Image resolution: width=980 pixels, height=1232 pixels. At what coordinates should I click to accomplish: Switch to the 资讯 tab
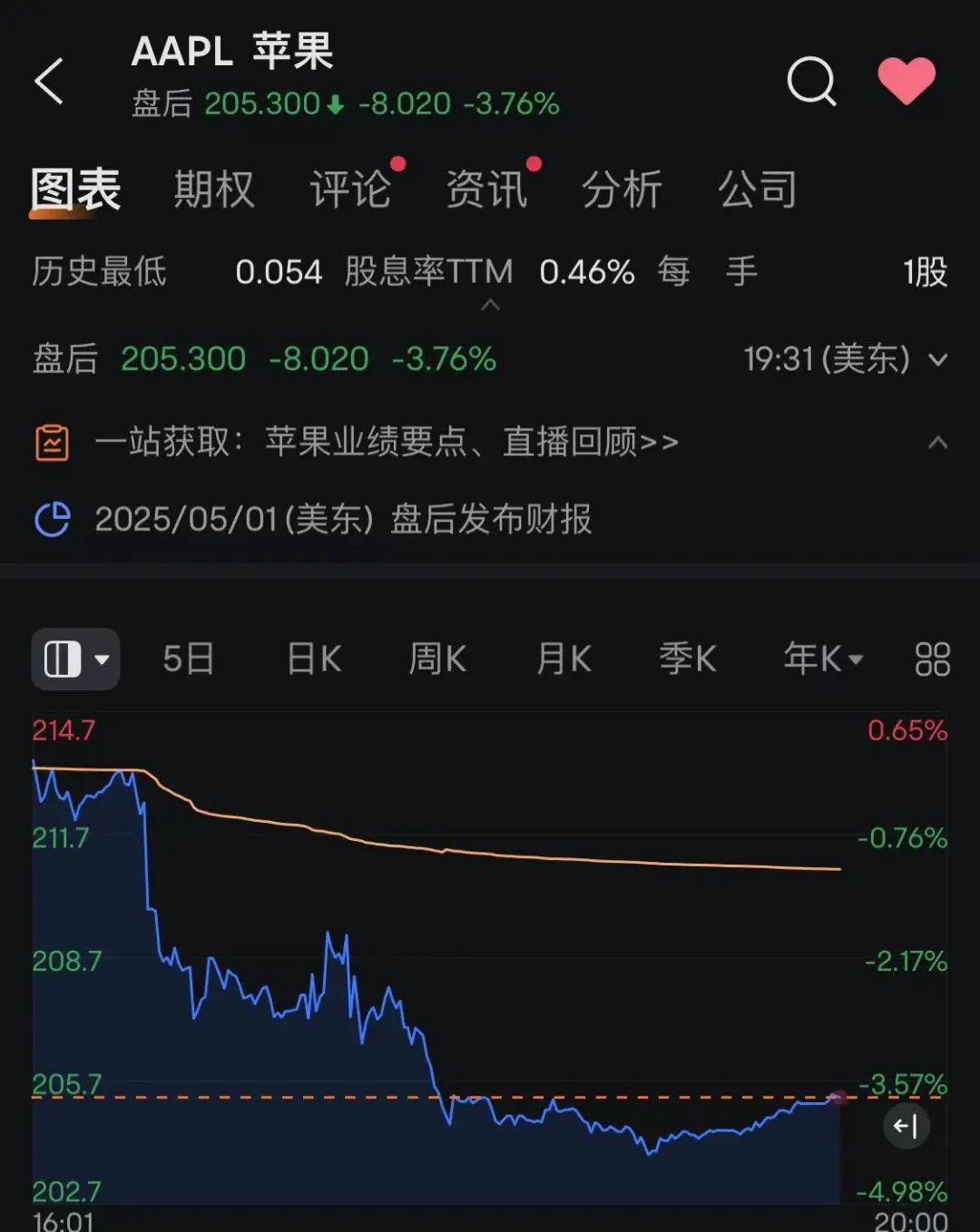click(x=486, y=190)
